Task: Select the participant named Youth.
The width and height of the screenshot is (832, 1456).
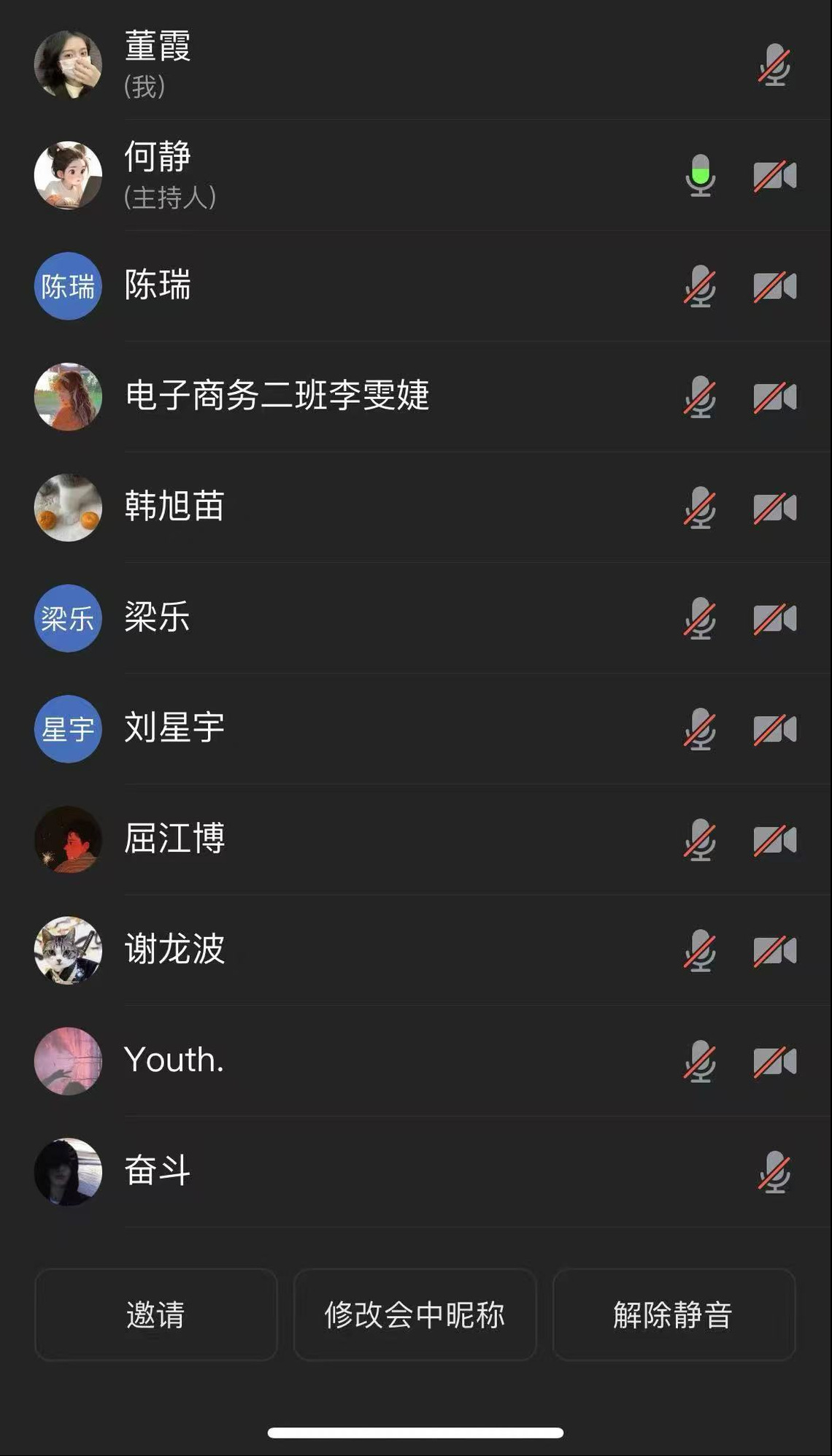Action: tap(174, 1060)
